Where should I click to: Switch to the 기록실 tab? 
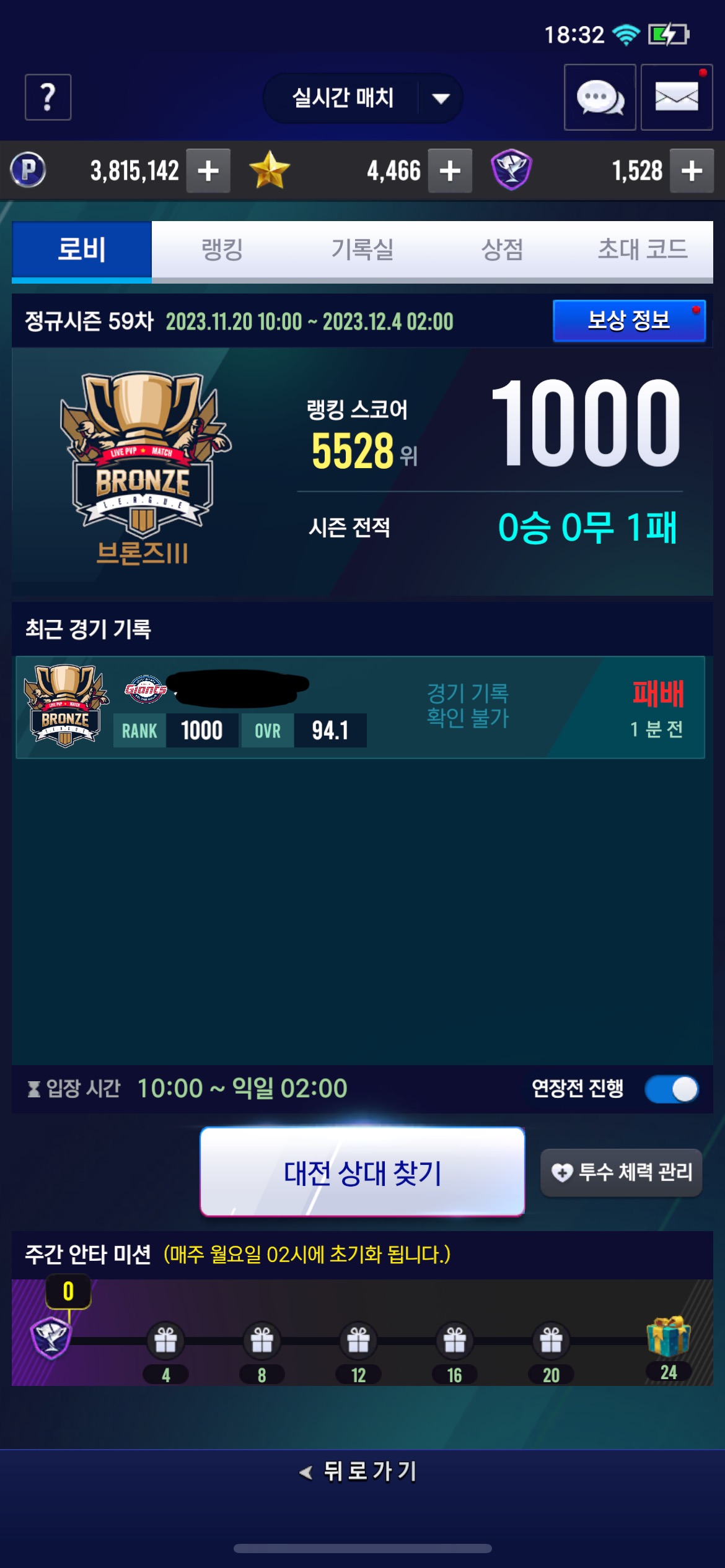point(362,250)
